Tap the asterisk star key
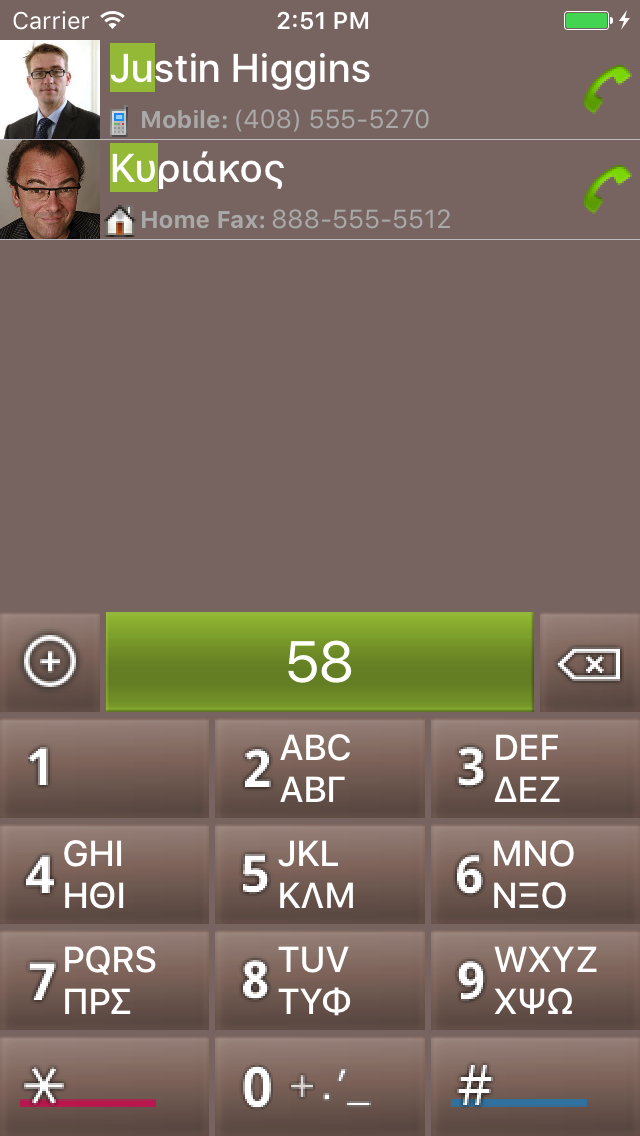 pos(104,1087)
